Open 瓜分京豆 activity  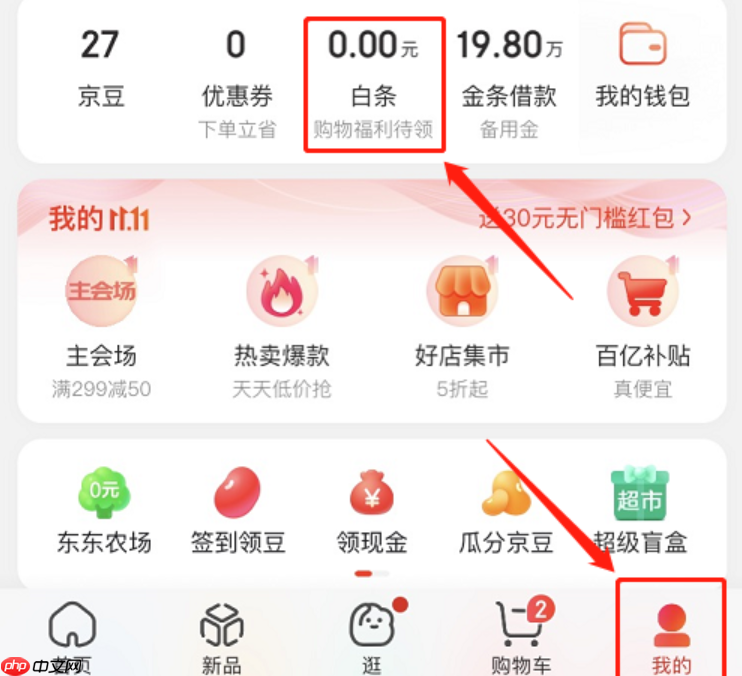[x=506, y=510]
